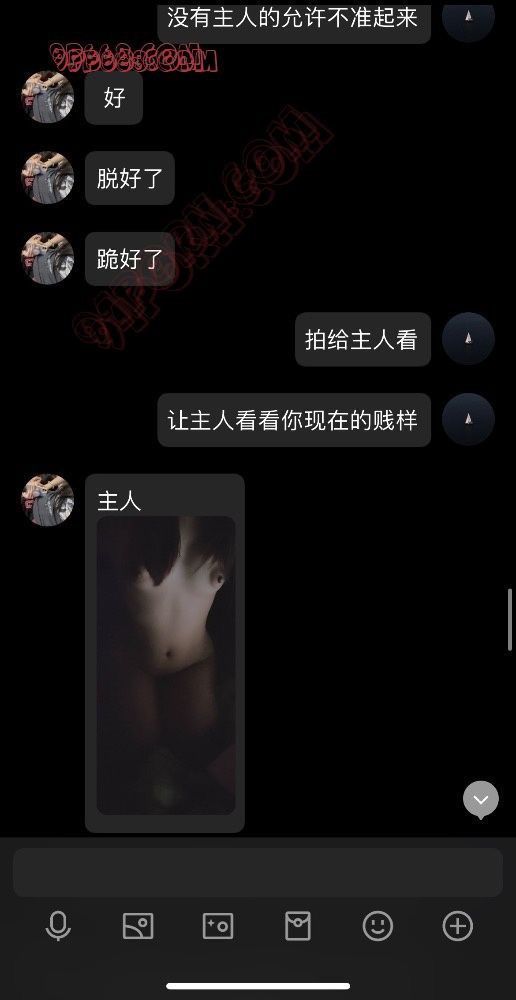
Task: Open the emoji smiley panel
Action: coord(378,926)
